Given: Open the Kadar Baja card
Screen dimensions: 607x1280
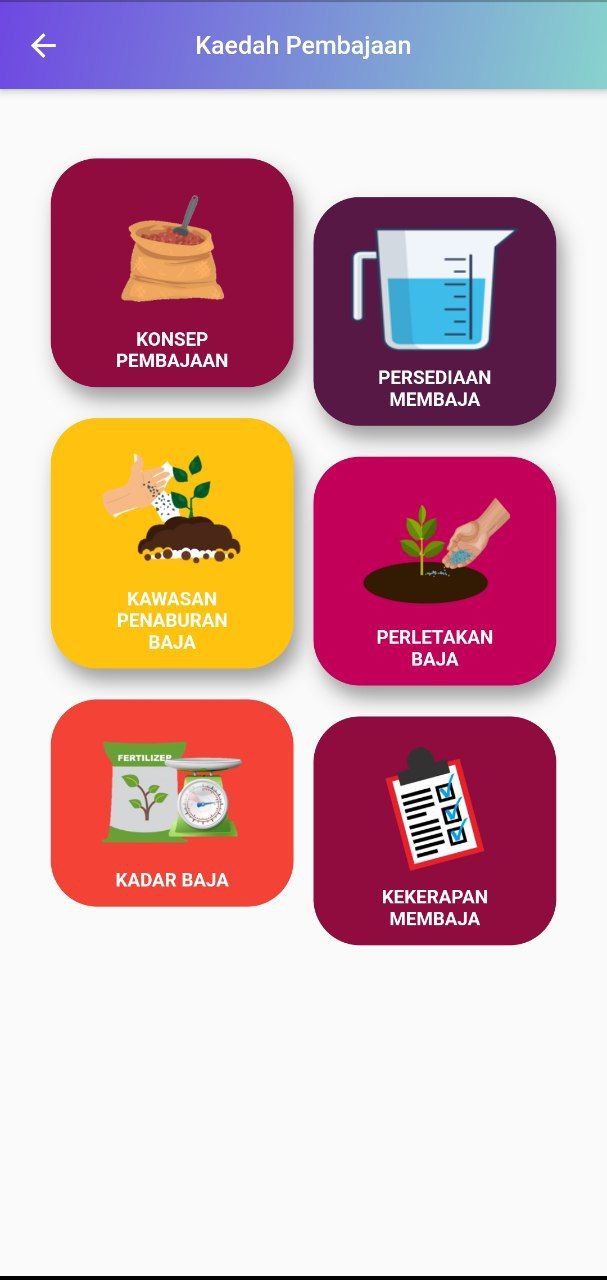Looking at the screenshot, I should 172,803.
